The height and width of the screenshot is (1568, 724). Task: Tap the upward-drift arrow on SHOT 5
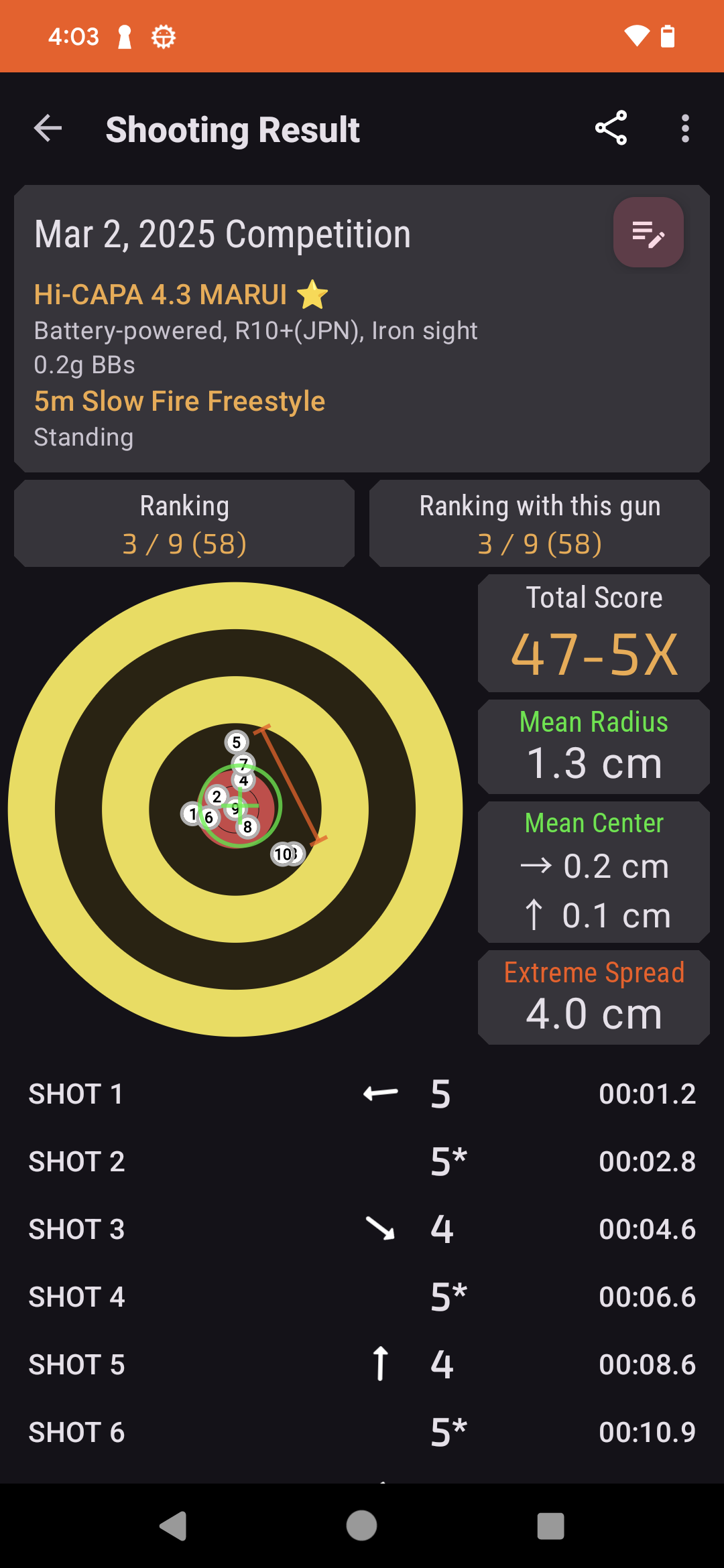click(x=379, y=1364)
